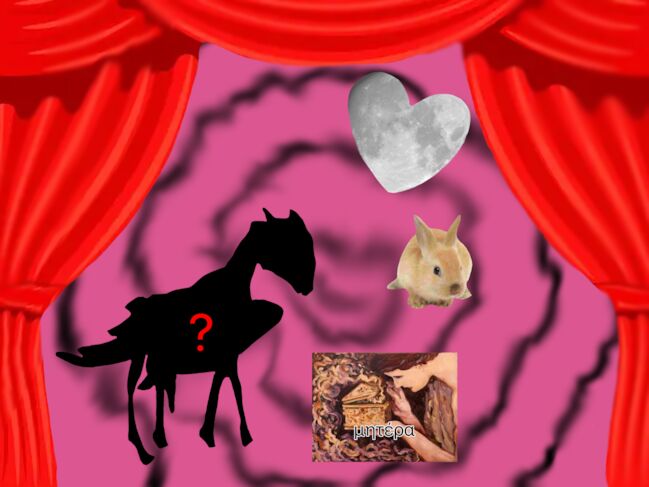Image resolution: width=649 pixels, height=487 pixels.
Task: Tap the winged horse silhouette with question mark
Action: point(200,330)
